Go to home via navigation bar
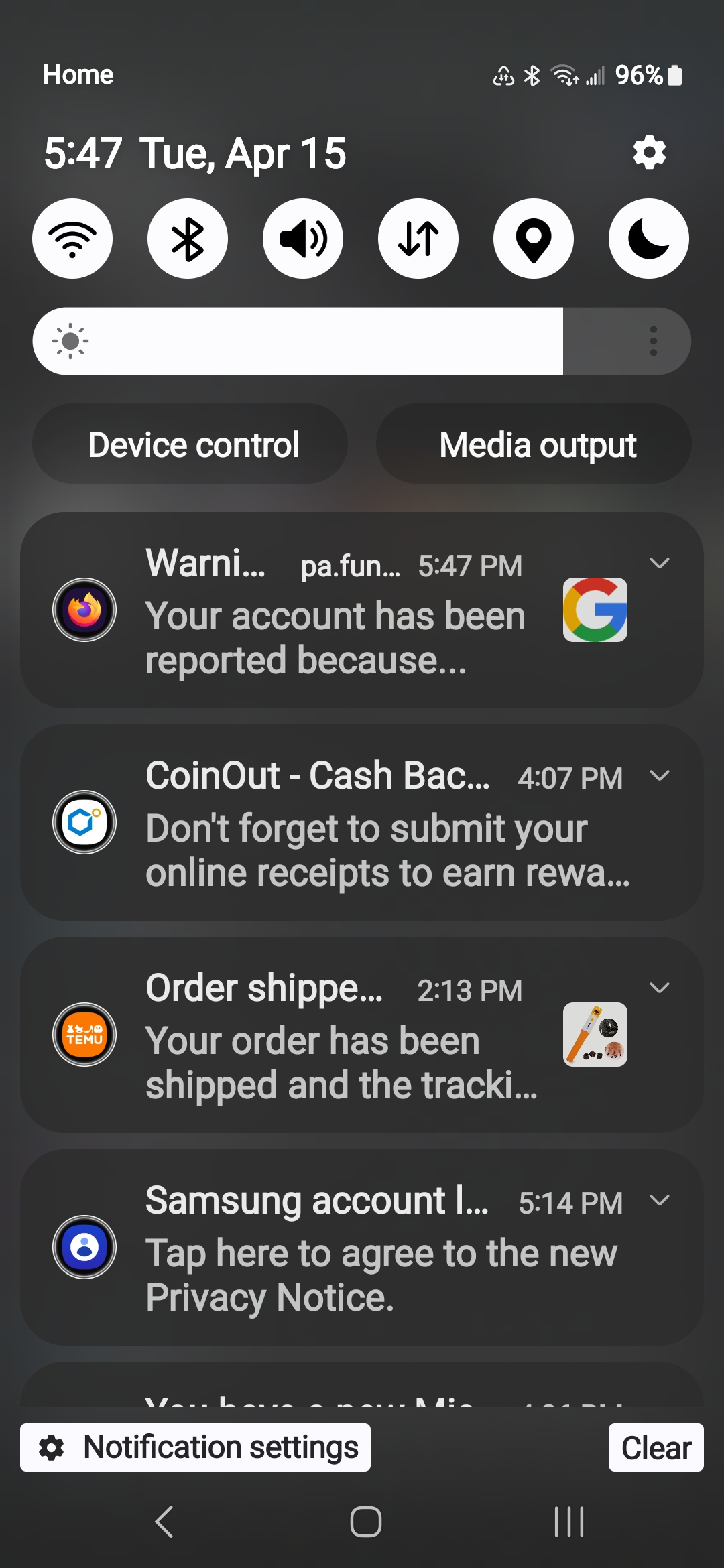 [366, 1522]
